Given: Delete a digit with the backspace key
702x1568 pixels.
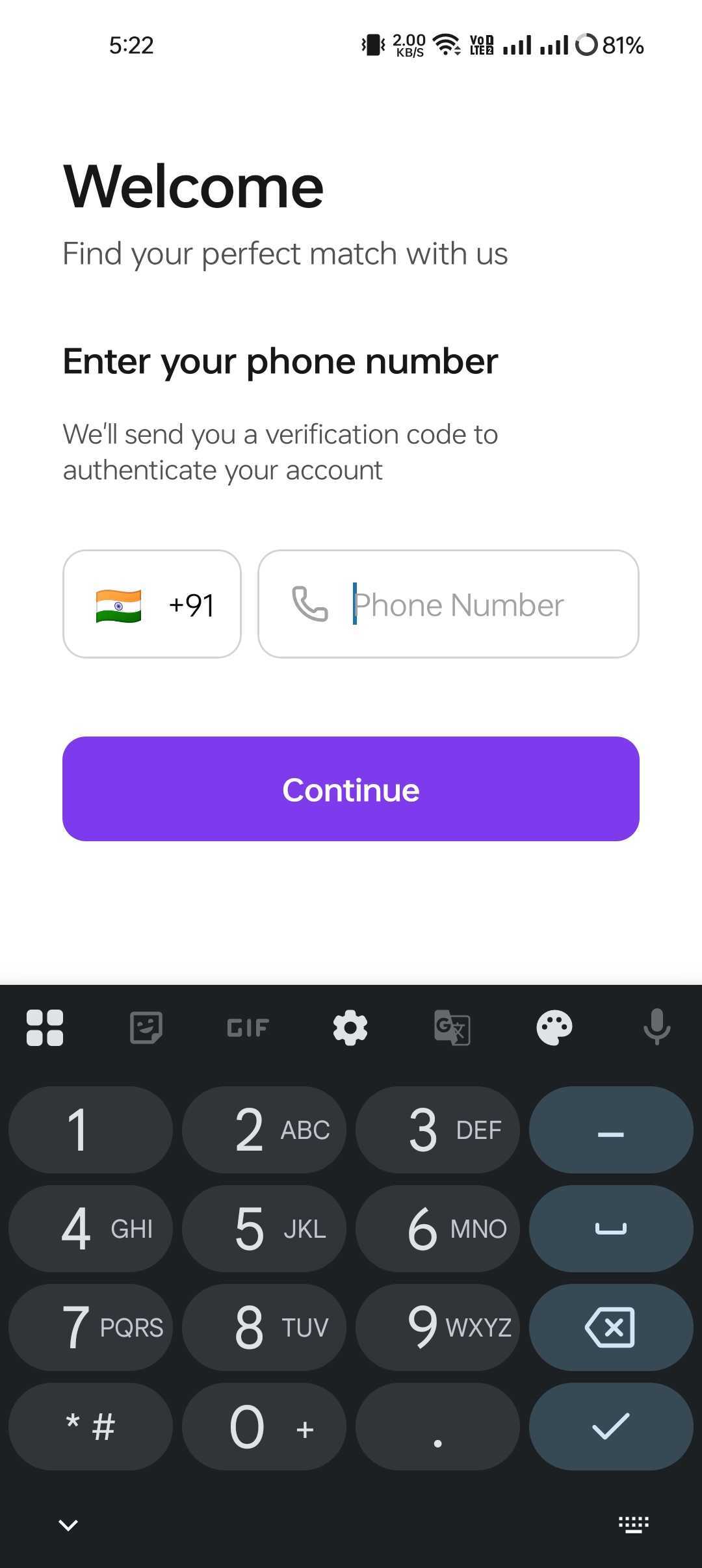Looking at the screenshot, I should point(610,1327).
